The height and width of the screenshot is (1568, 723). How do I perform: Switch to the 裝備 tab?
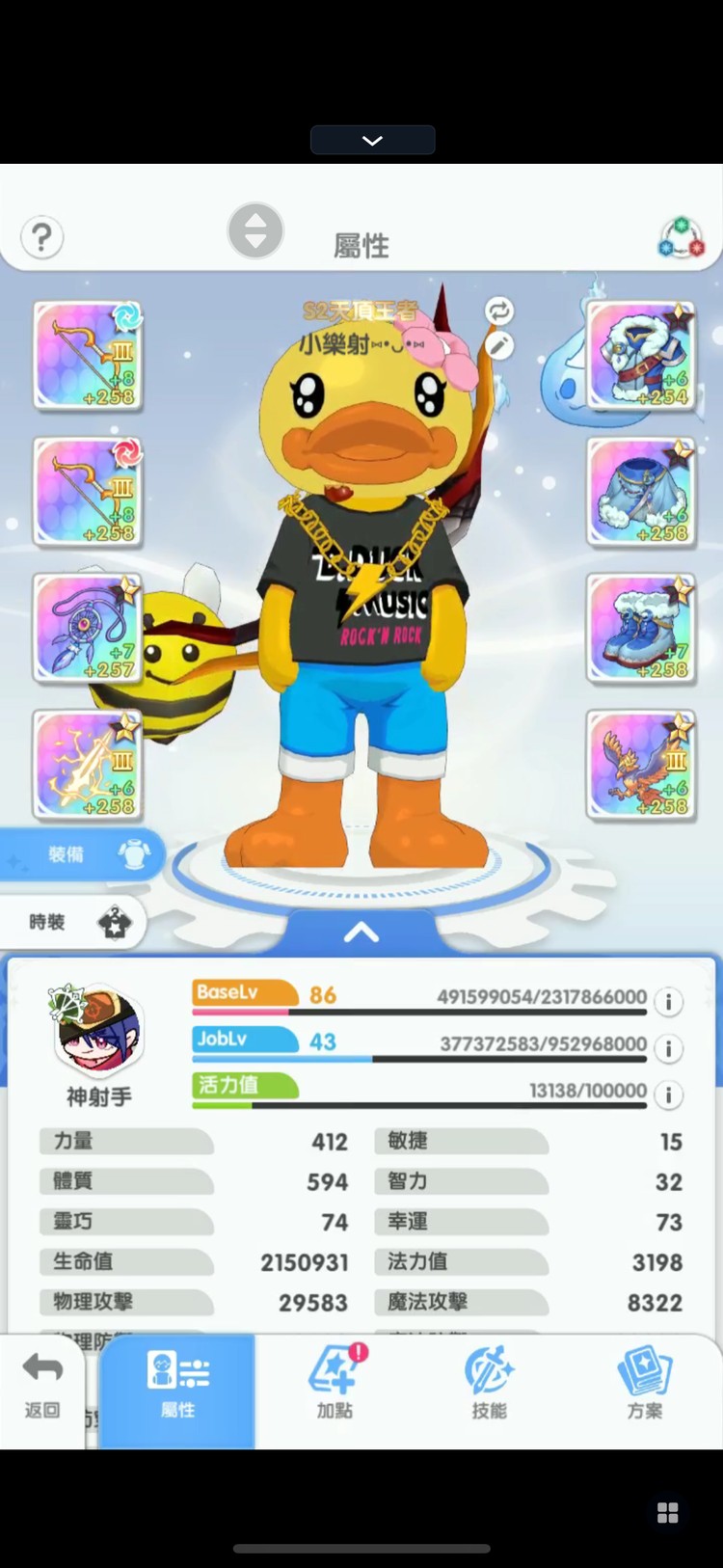pyautogui.click(x=82, y=854)
